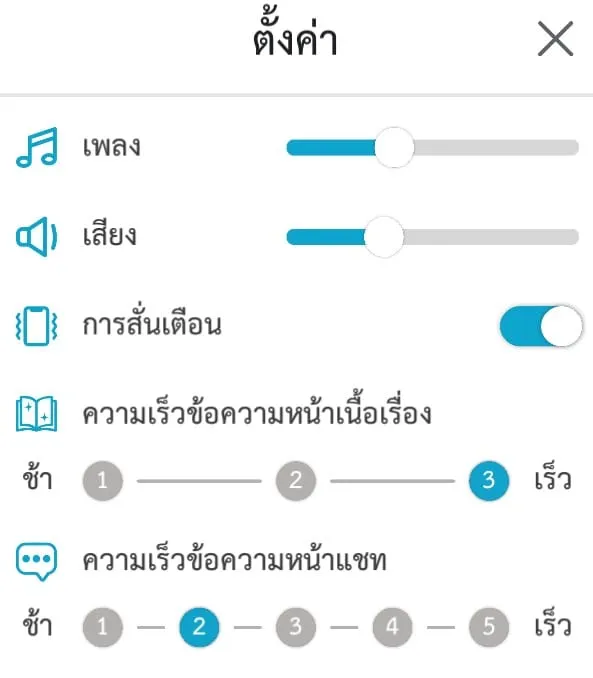The height and width of the screenshot is (678, 593).
Task: Select chat page text speed 2
Action: [199, 627]
